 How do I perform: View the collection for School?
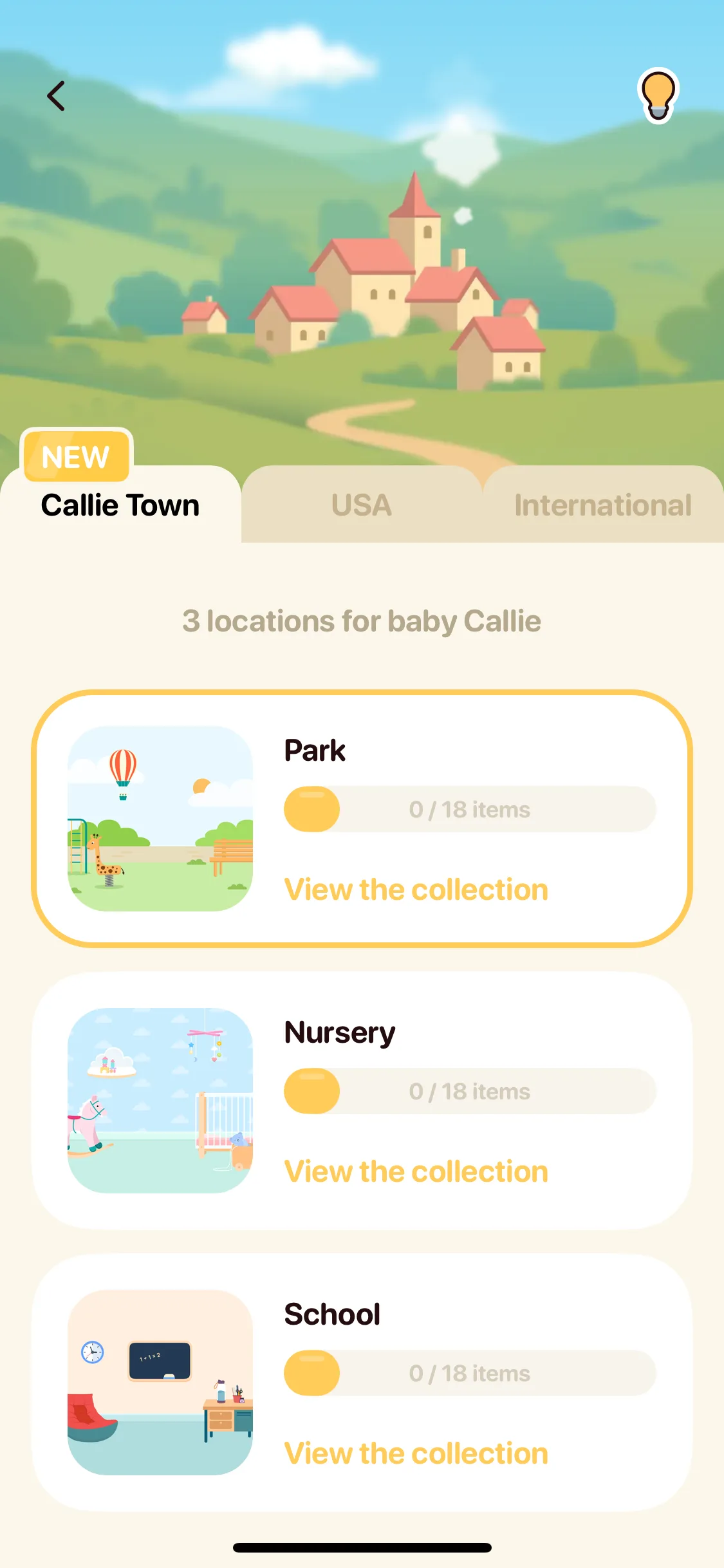416,1453
